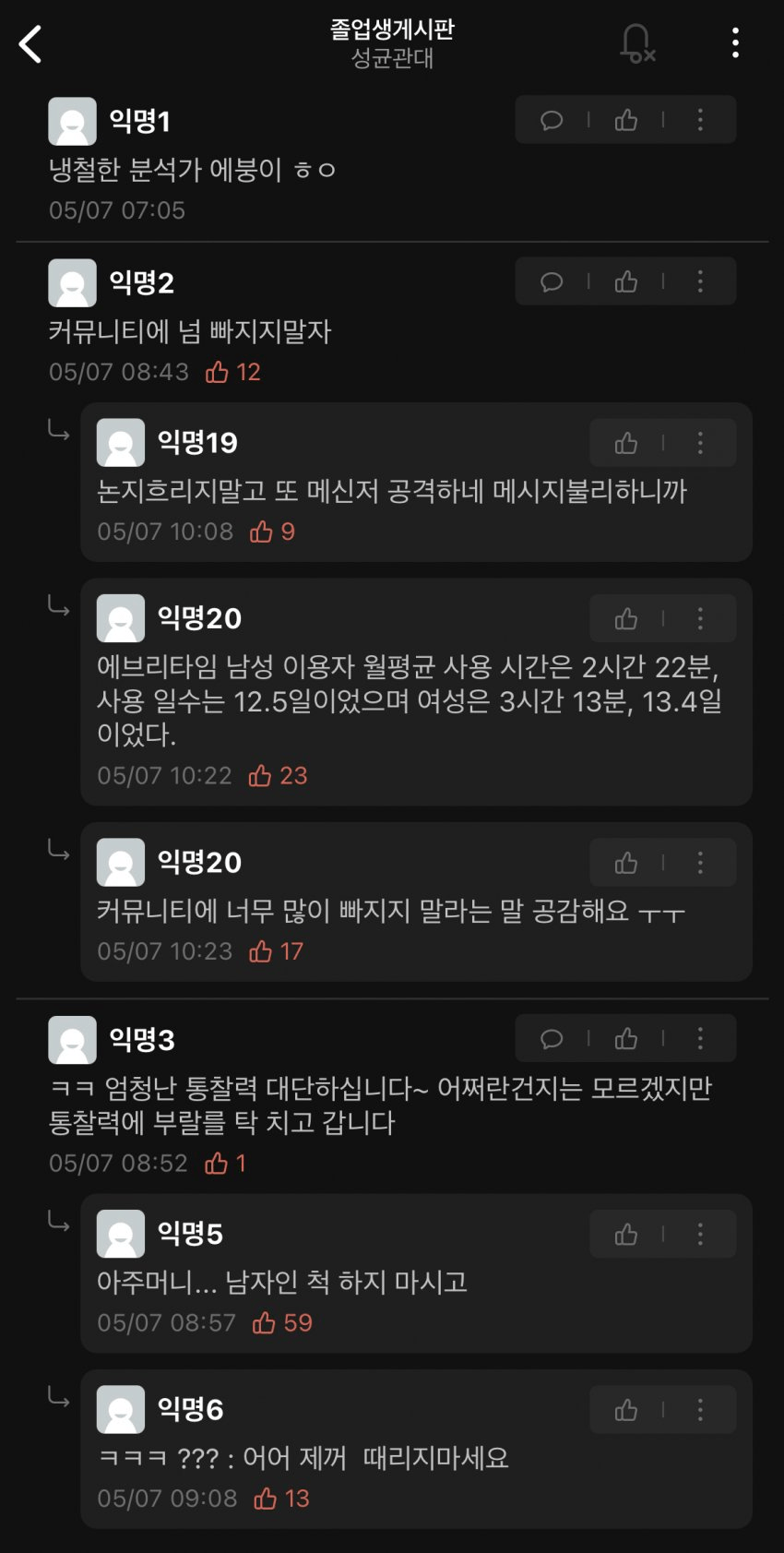
Task: Select the comment bubble icon on 익명3's comment
Action: point(552,1038)
